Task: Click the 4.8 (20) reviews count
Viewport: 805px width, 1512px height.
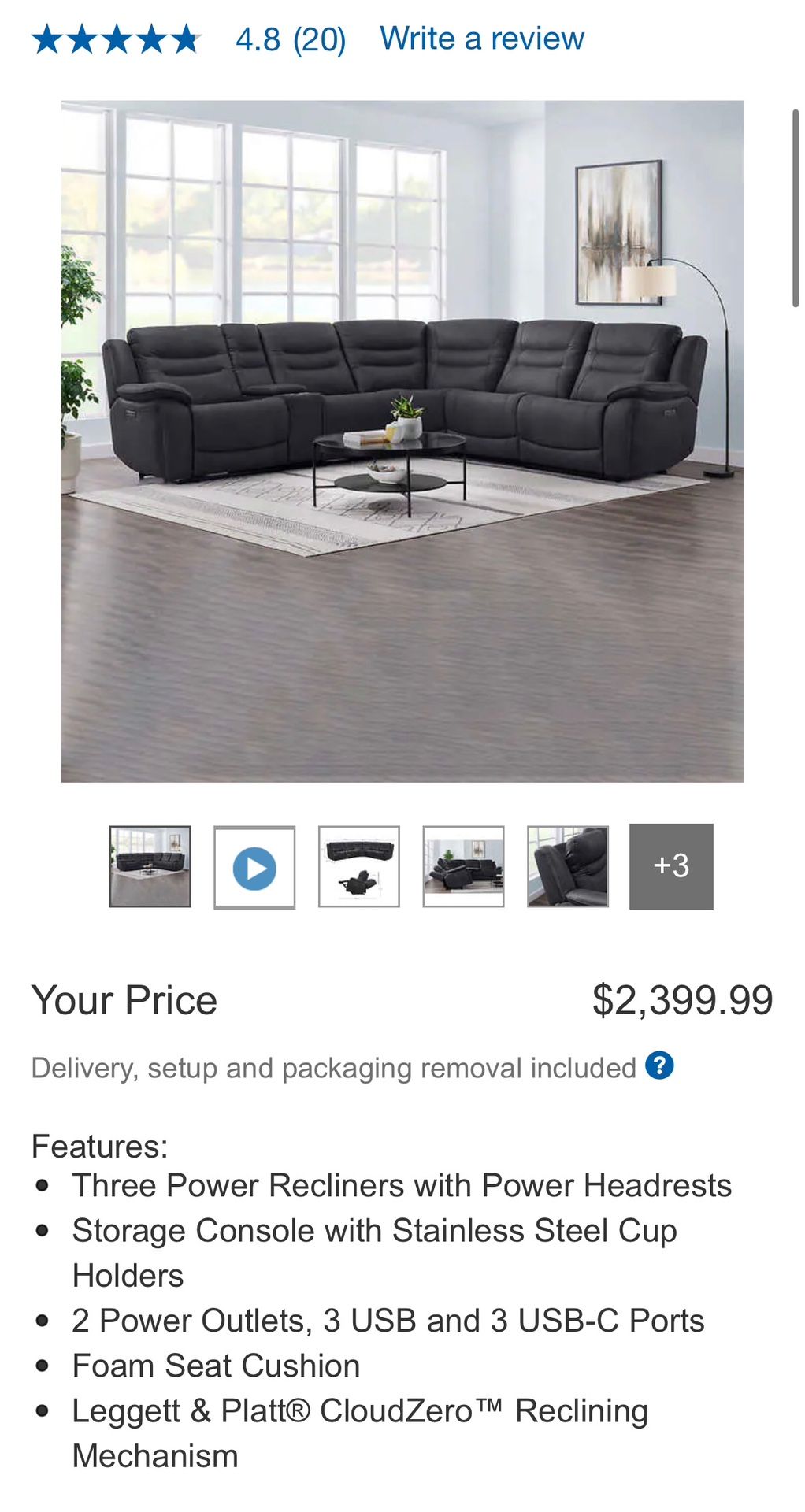Action: [288, 38]
